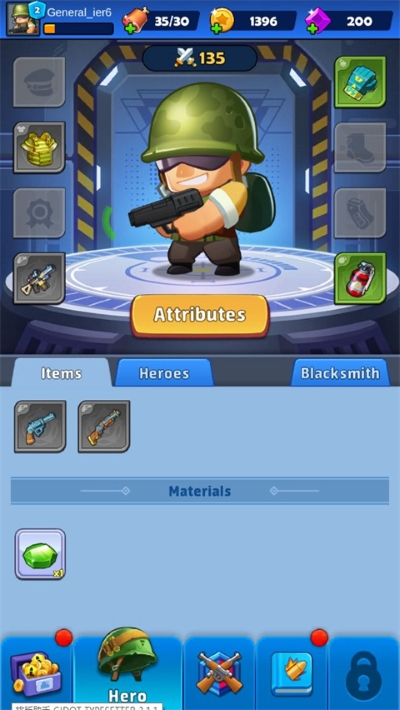Tap the blue revolver item
The width and height of the screenshot is (400, 710).
click(x=40, y=427)
